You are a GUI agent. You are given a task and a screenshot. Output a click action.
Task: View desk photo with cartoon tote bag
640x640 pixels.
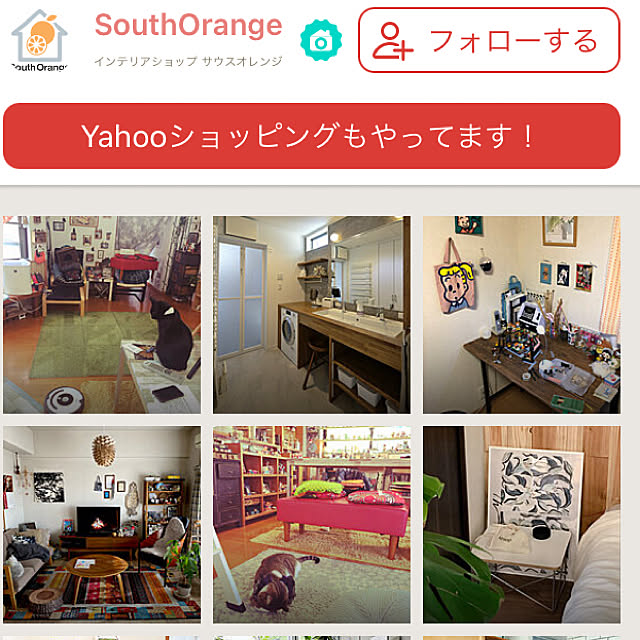click(x=521, y=314)
